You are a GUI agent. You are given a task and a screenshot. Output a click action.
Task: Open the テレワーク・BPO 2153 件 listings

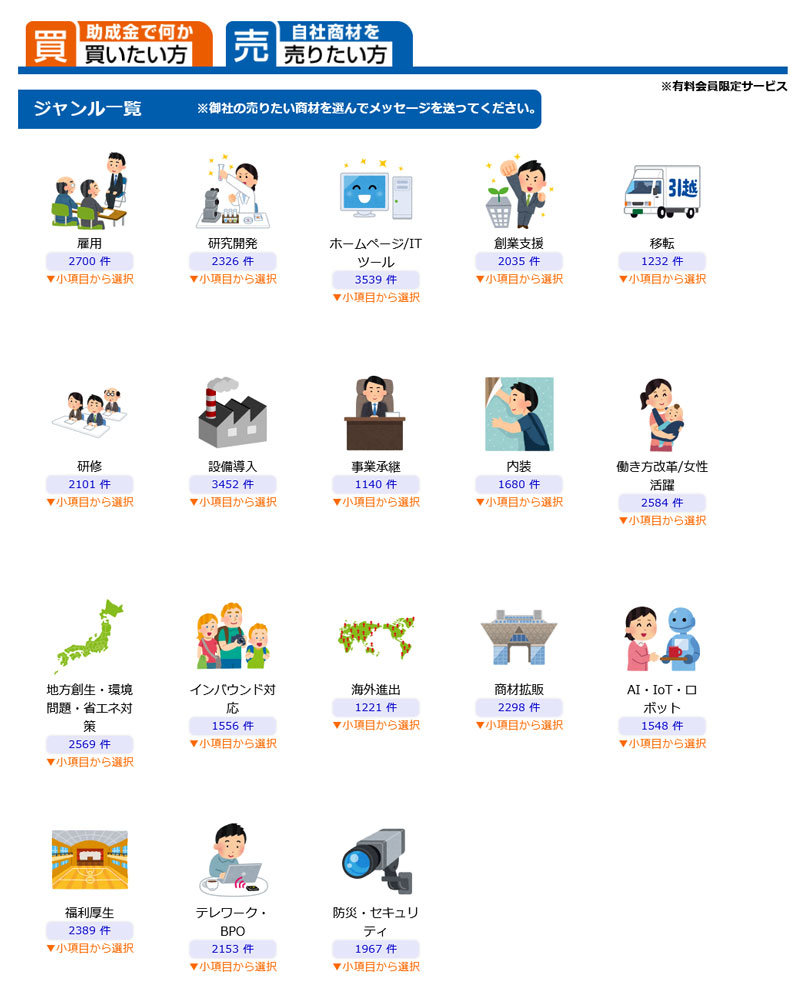point(233,949)
